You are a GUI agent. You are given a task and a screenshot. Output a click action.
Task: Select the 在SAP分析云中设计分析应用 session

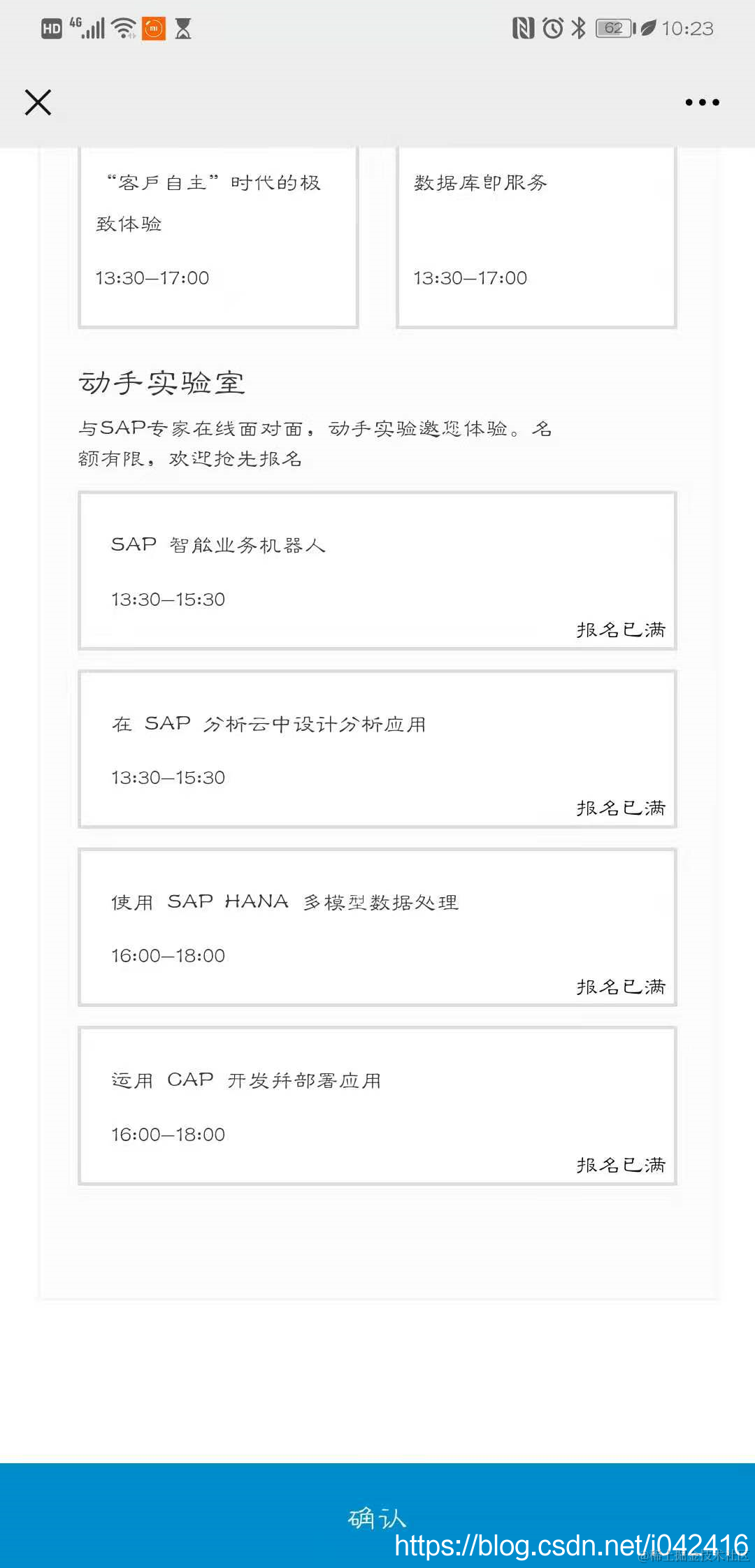377,749
